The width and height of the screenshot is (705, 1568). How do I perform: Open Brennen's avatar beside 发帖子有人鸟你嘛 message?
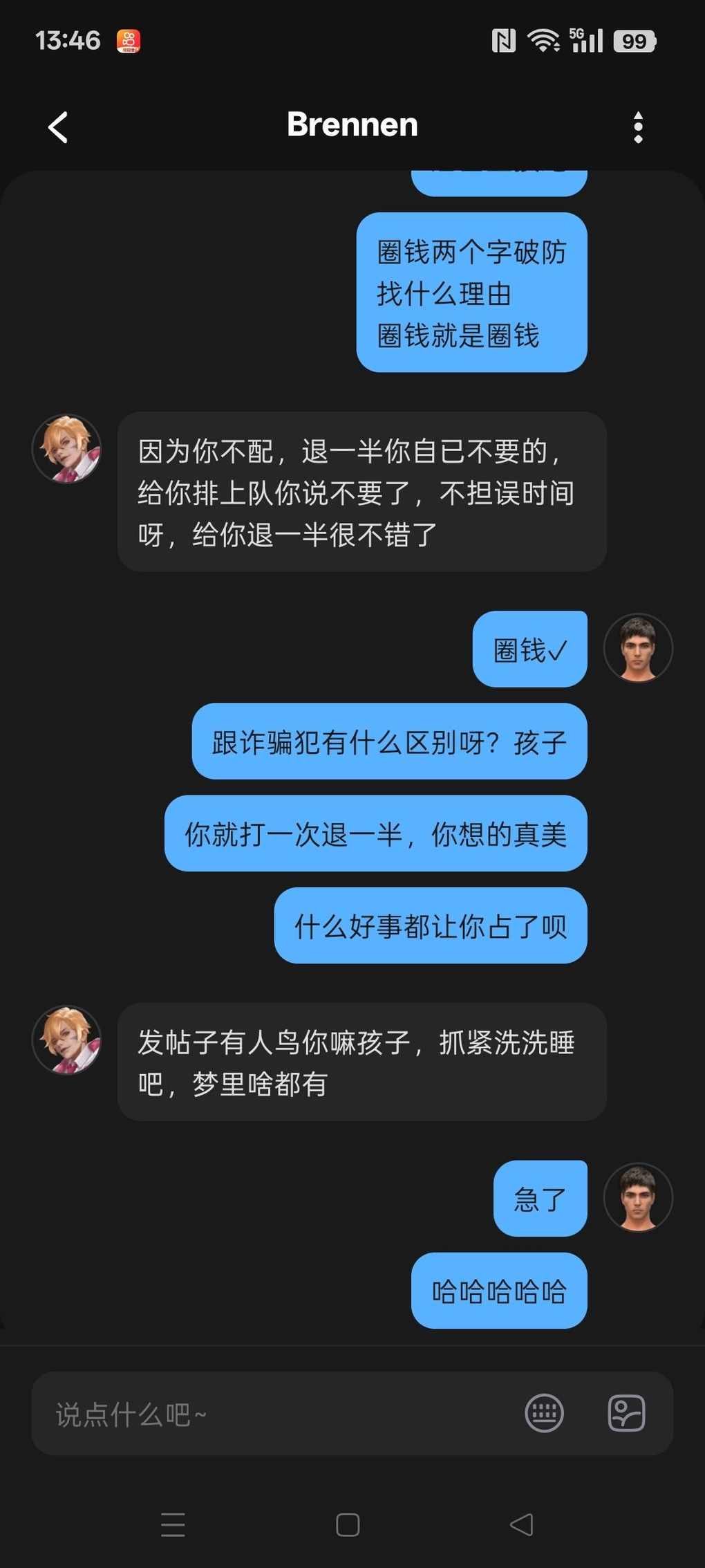coord(67,1040)
